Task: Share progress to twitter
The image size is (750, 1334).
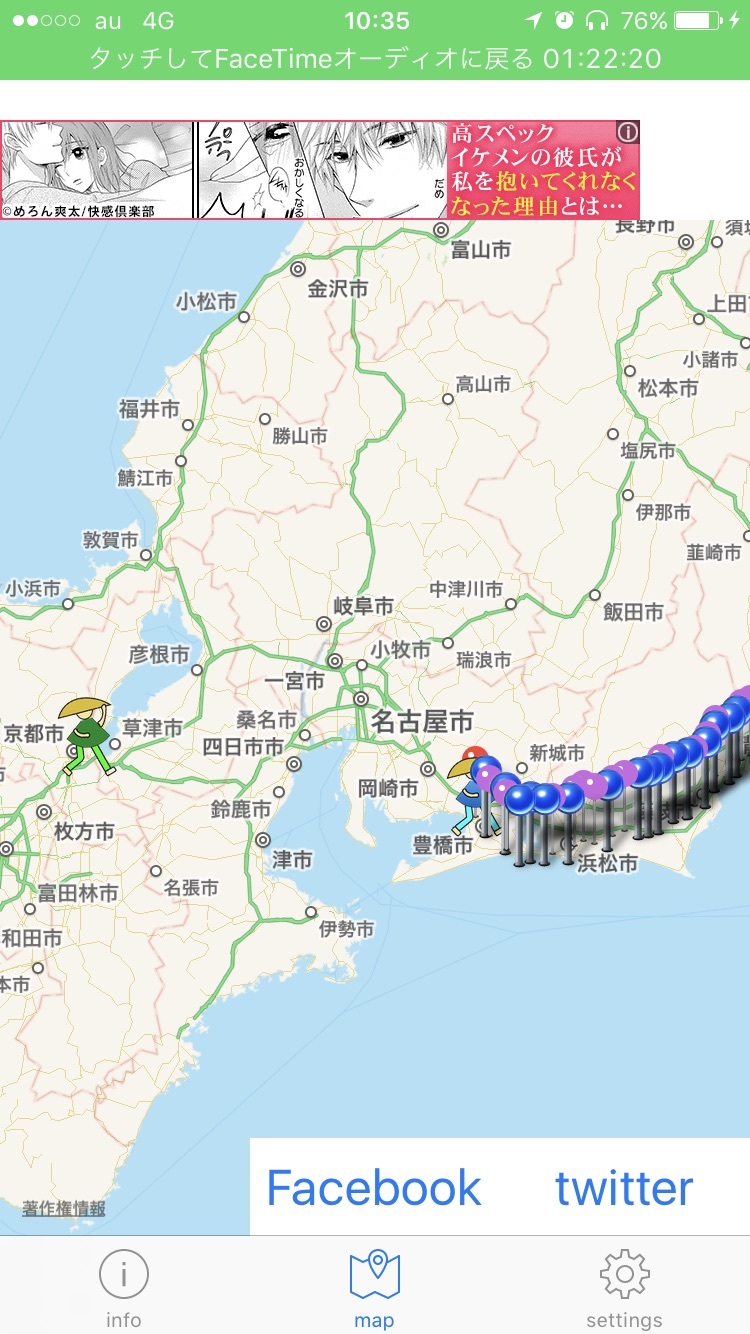Action: 624,1188
